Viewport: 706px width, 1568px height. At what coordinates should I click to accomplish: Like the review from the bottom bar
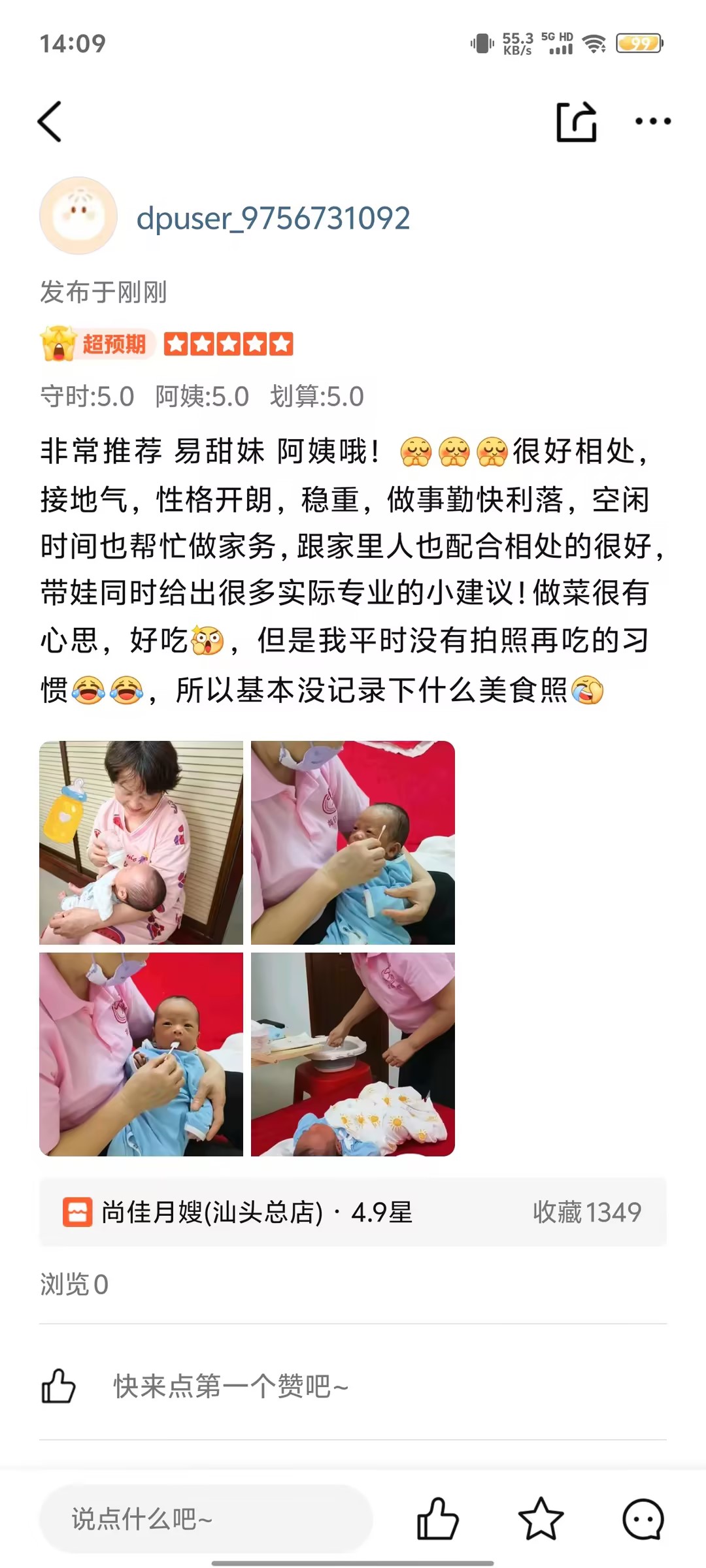pos(438,1519)
